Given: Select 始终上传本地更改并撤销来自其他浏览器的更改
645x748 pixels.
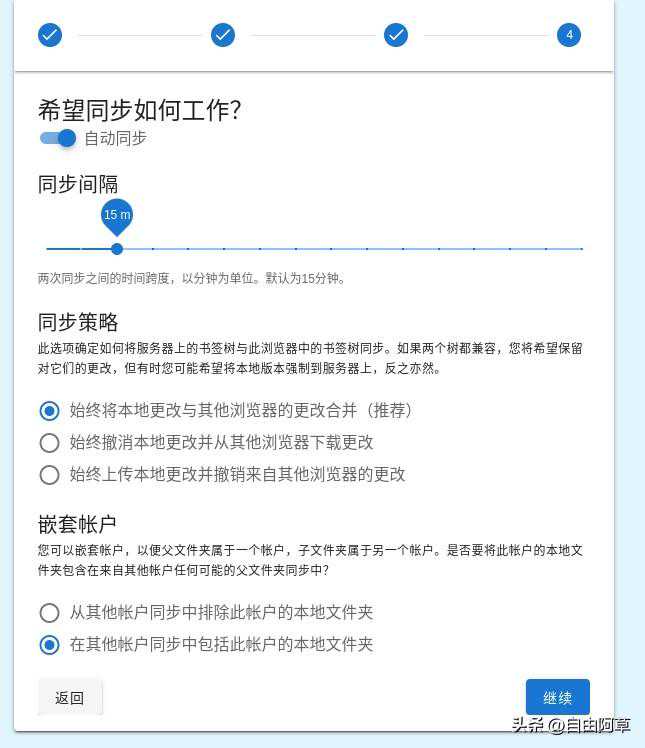Looking at the screenshot, I should (x=49, y=474).
